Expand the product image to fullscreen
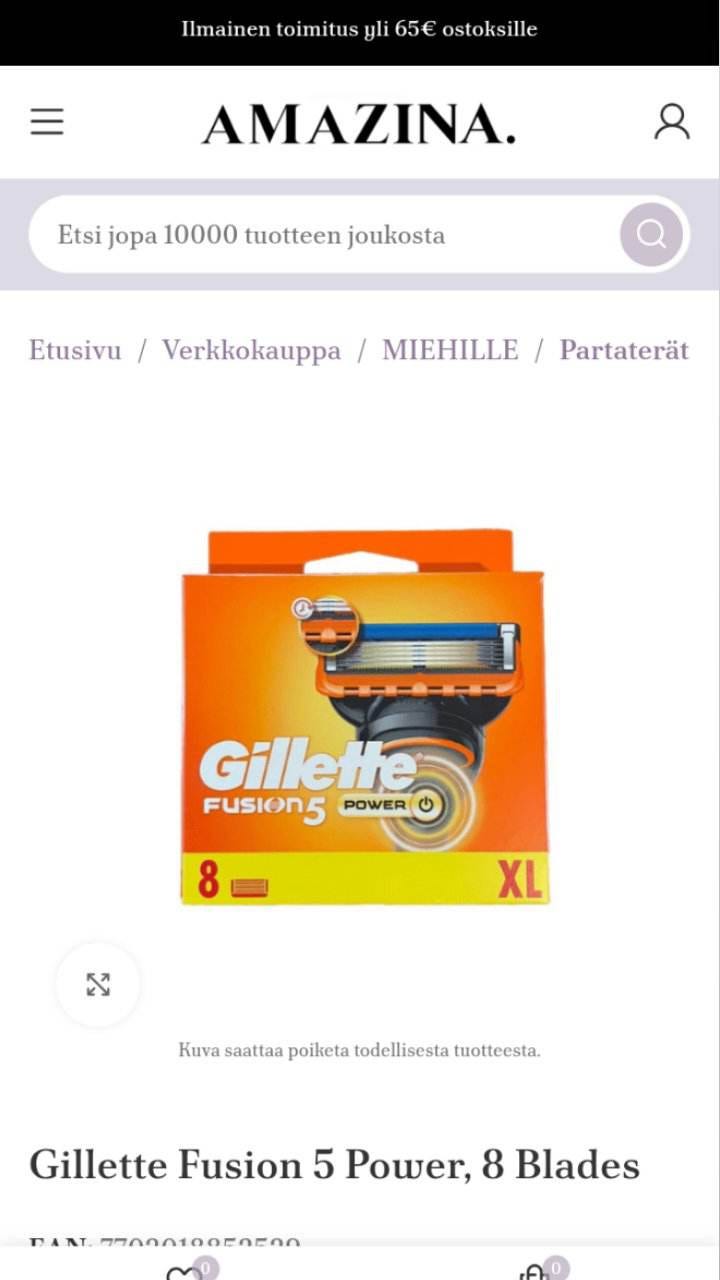Viewport: 720px width, 1280px height. 98,984
